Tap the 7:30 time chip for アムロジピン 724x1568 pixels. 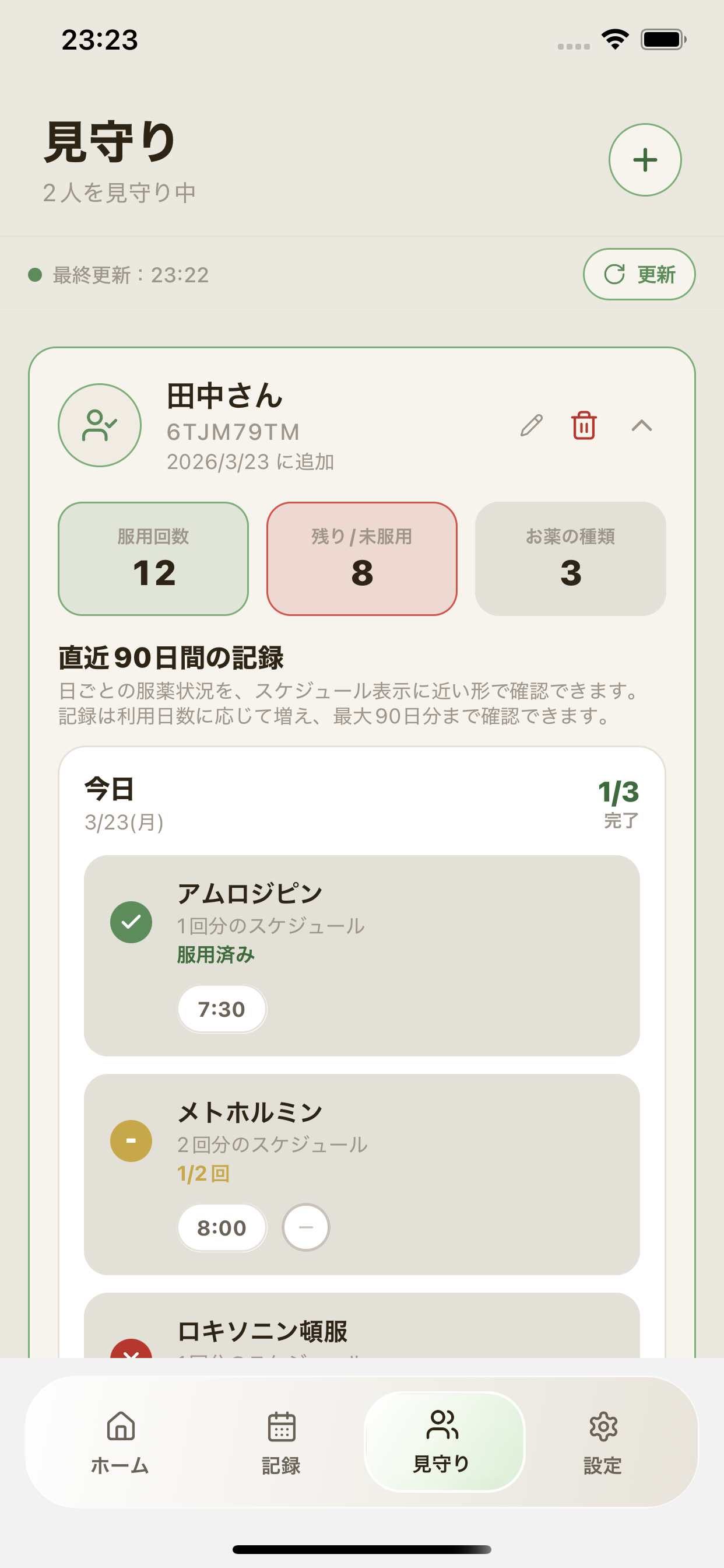(222, 1009)
